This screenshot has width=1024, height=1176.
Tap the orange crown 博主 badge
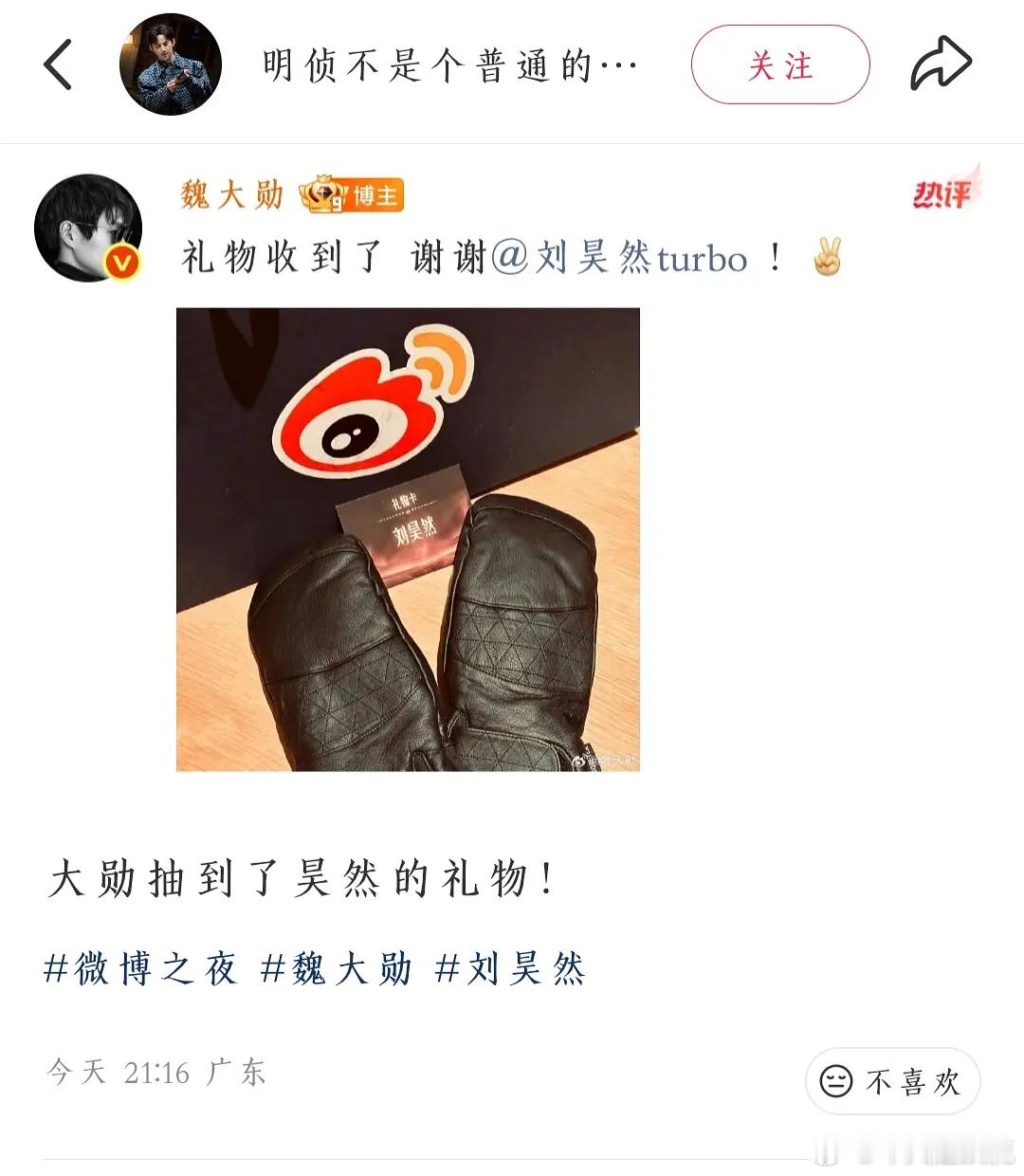(351, 193)
